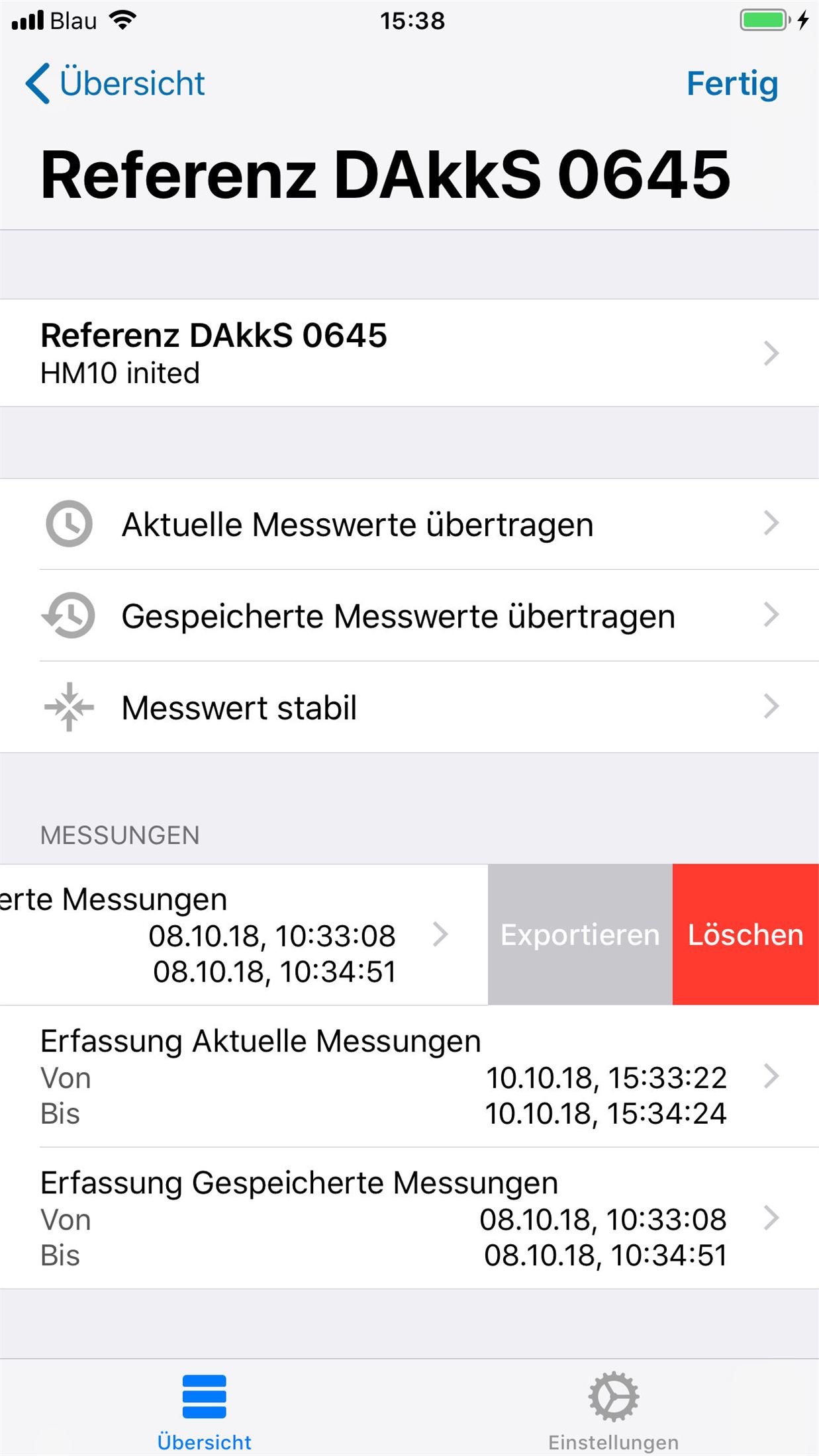Delete the measurement with Löschen

(746, 934)
